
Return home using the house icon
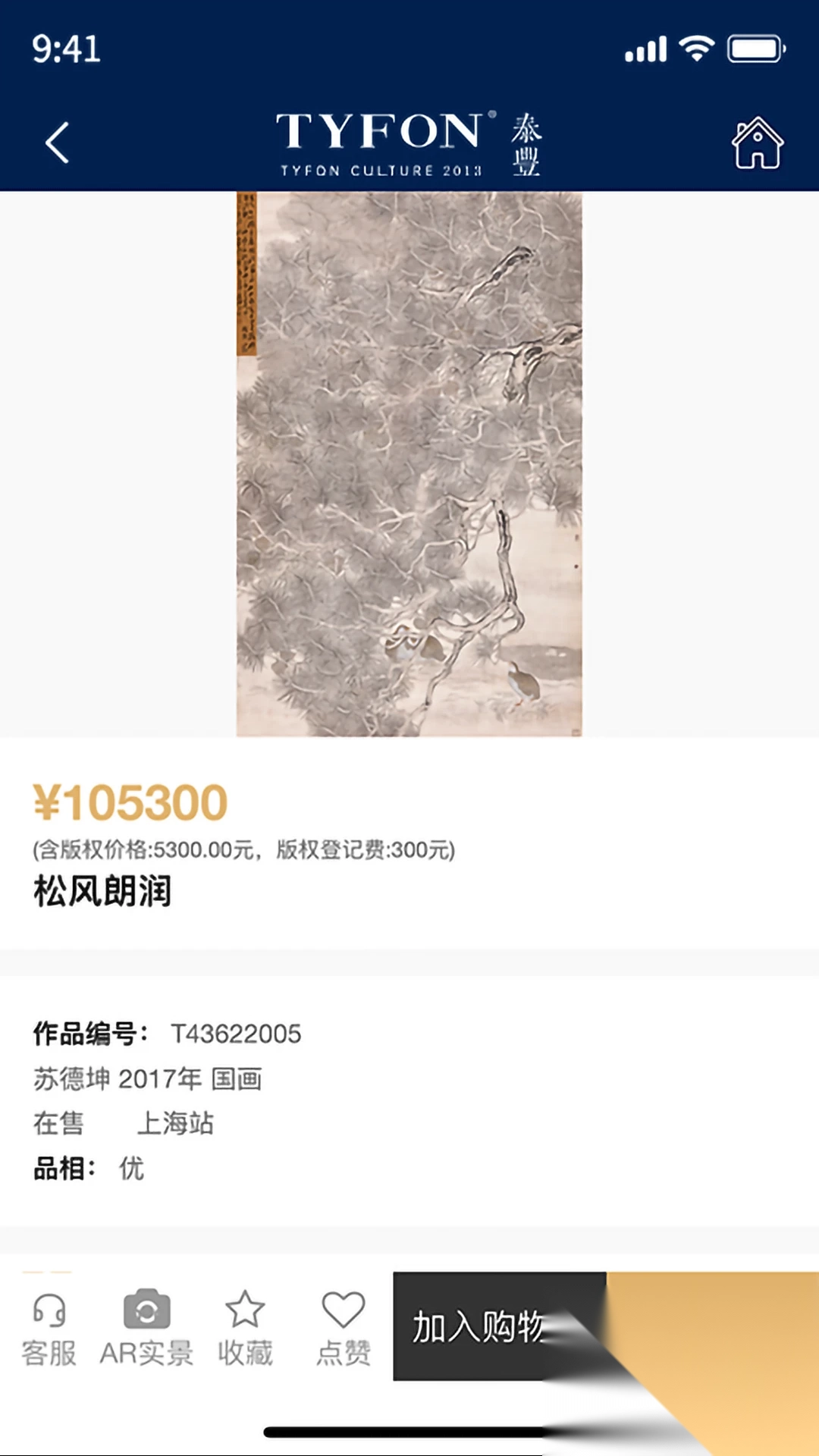coord(758,143)
